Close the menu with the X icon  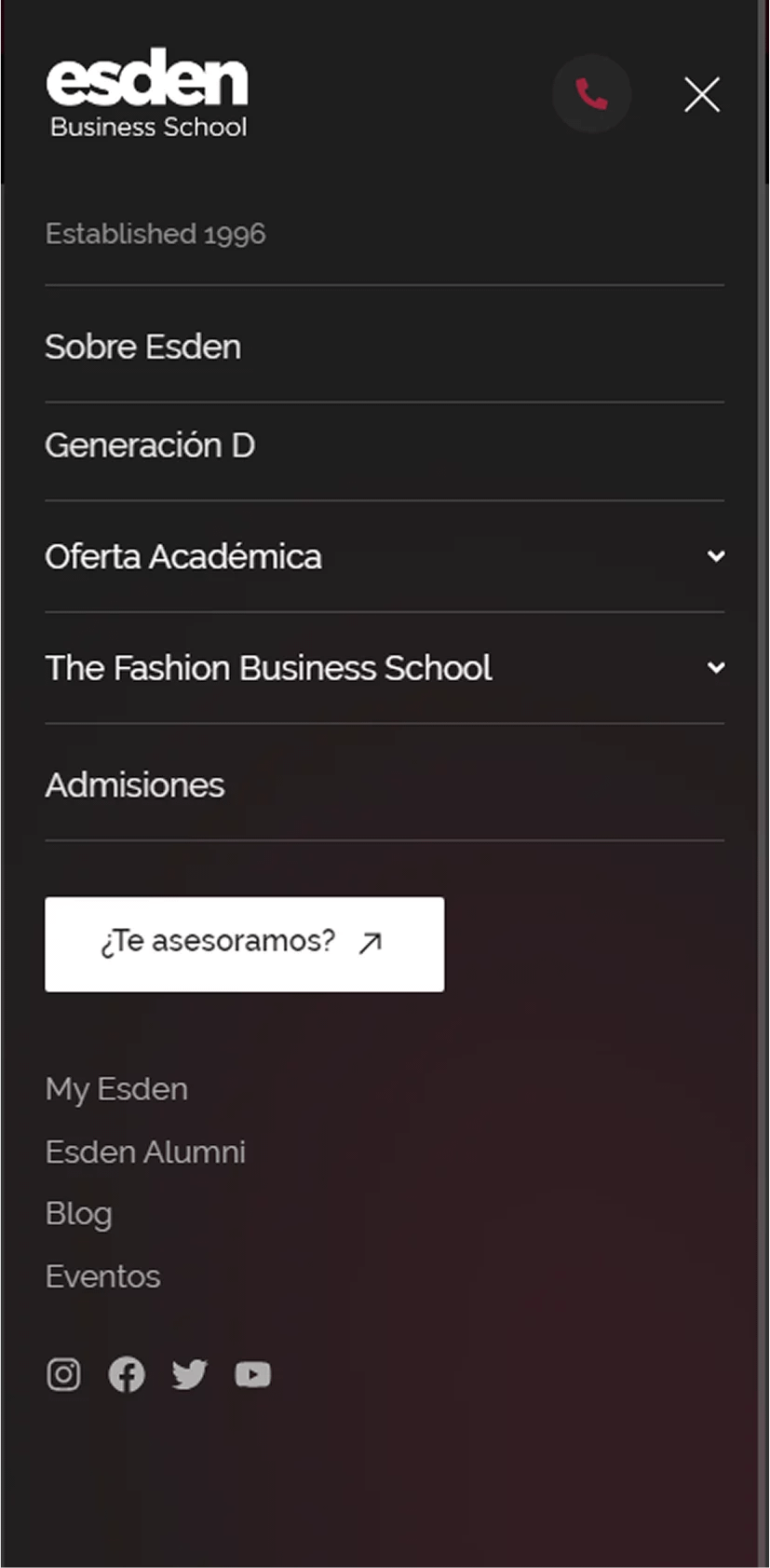tap(701, 94)
